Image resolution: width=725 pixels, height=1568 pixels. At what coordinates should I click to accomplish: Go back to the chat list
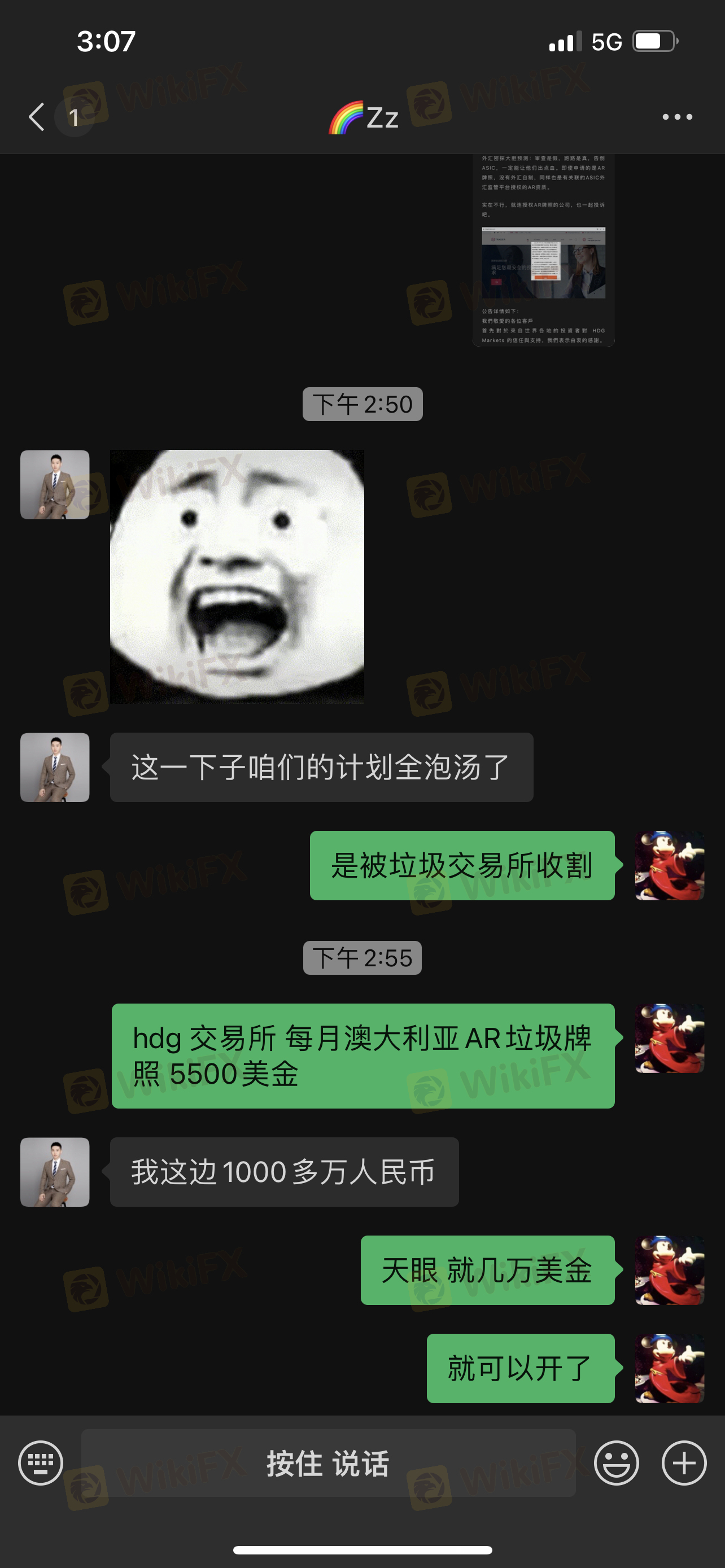pos(37,116)
